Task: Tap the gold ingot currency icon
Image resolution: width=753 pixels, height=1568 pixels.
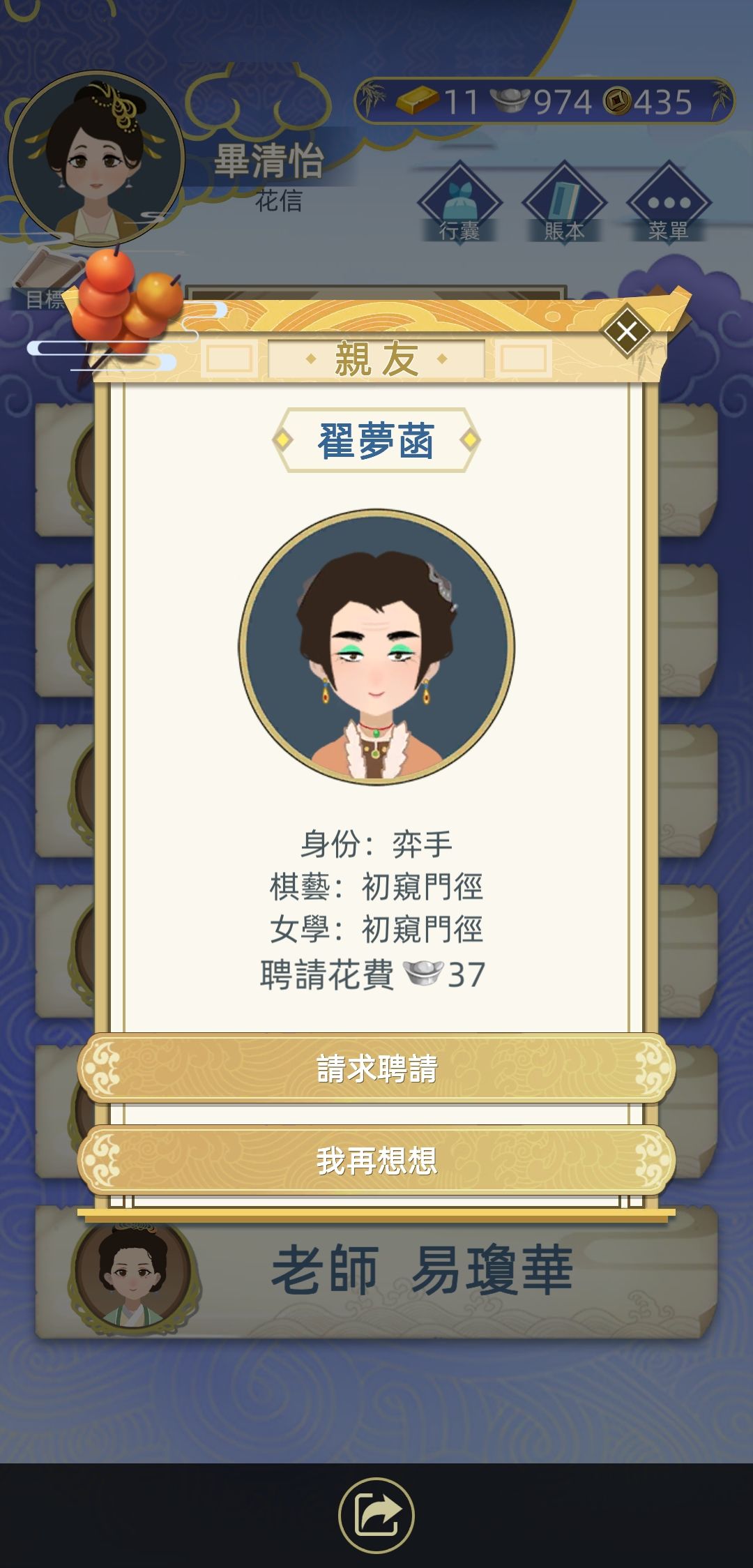Action: [x=418, y=100]
